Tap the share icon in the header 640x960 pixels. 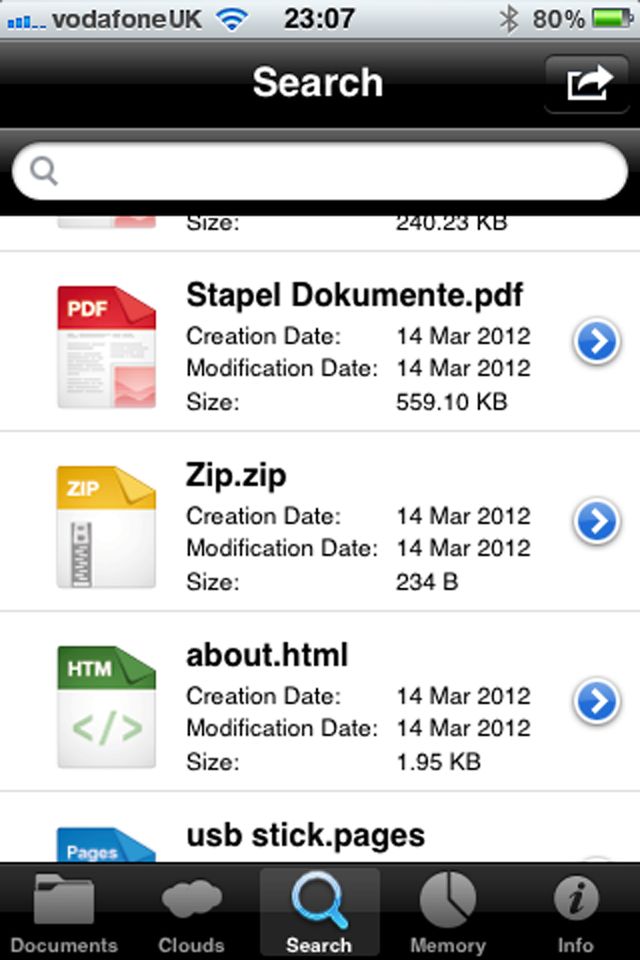(589, 82)
